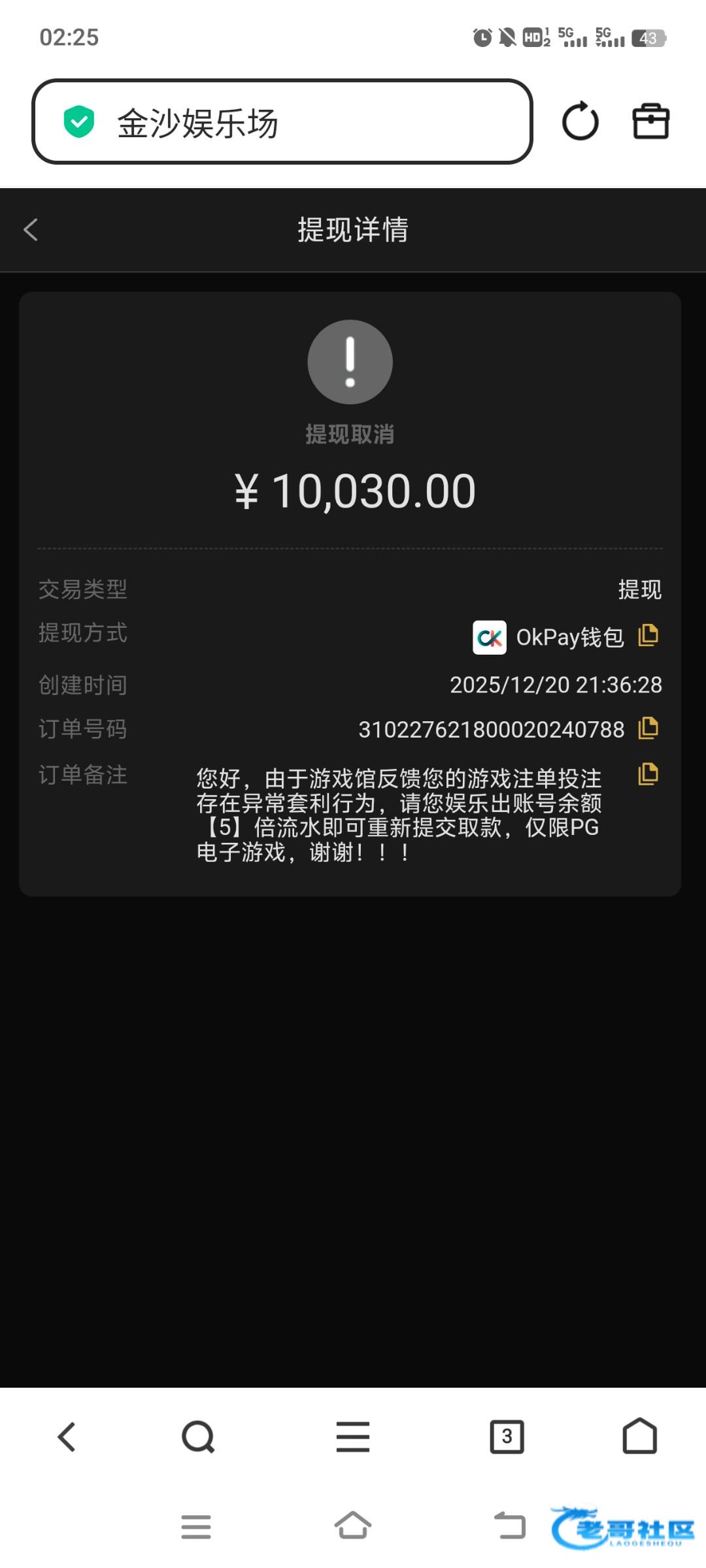Tap the address bar showing 金沙娱乐场

click(x=281, y=122)
